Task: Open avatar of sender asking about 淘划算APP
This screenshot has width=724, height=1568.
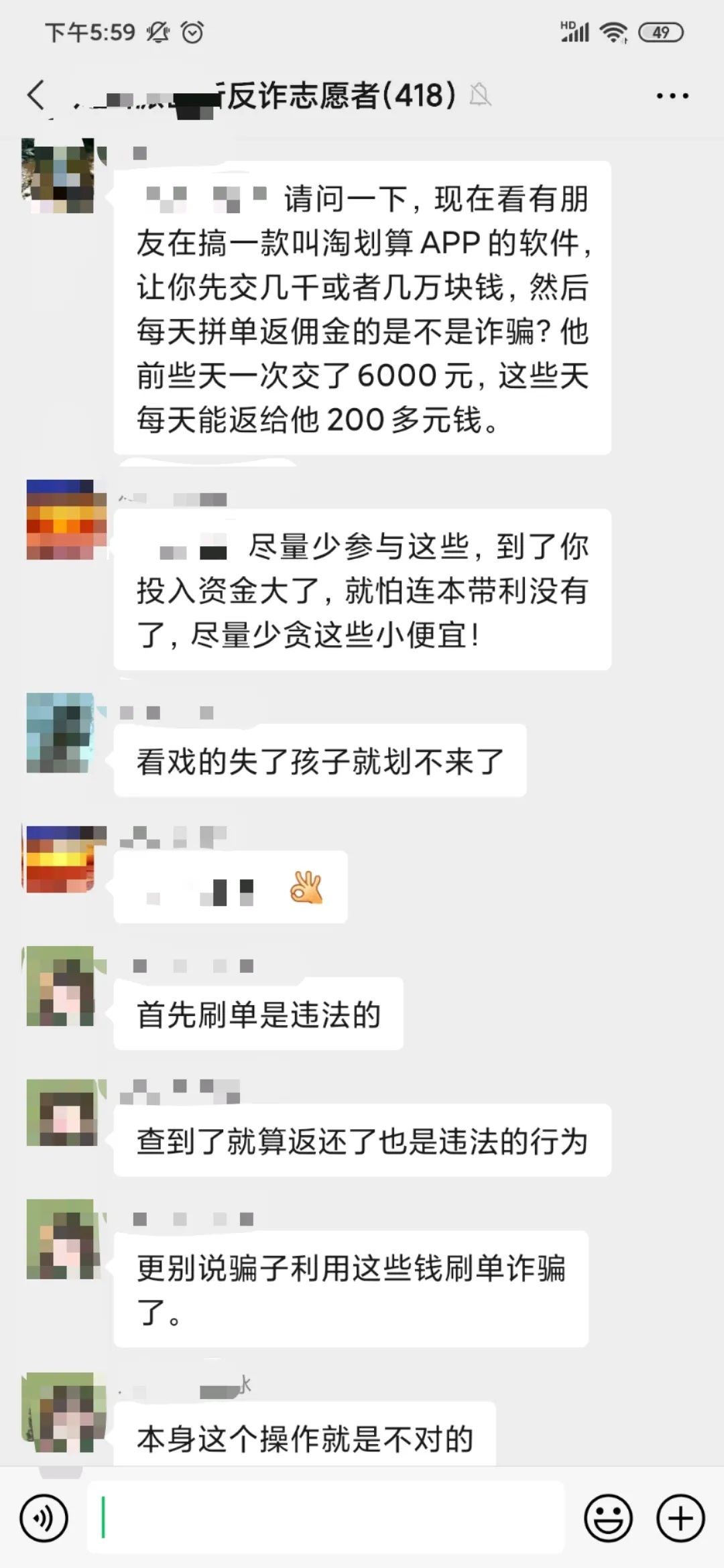Action: point(59,176)
